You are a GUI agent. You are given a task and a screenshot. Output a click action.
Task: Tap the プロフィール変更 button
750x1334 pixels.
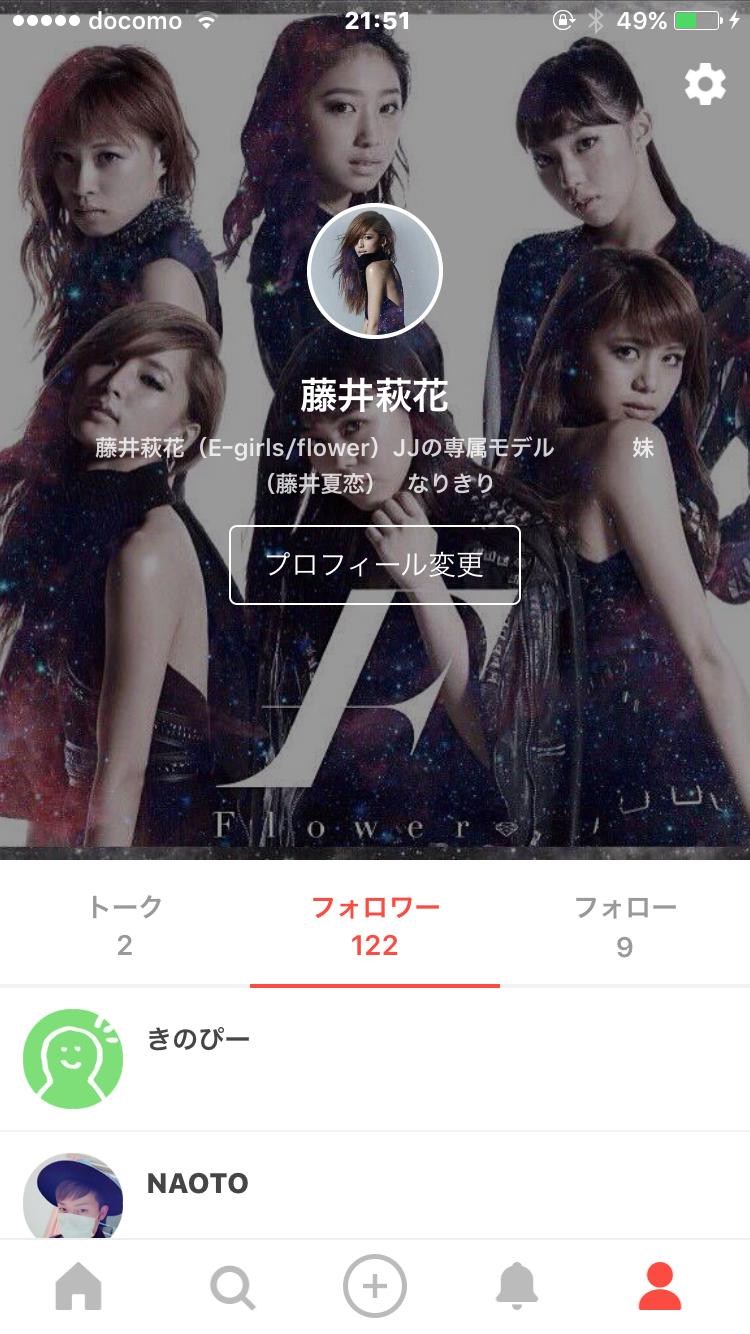pos(375,565)
